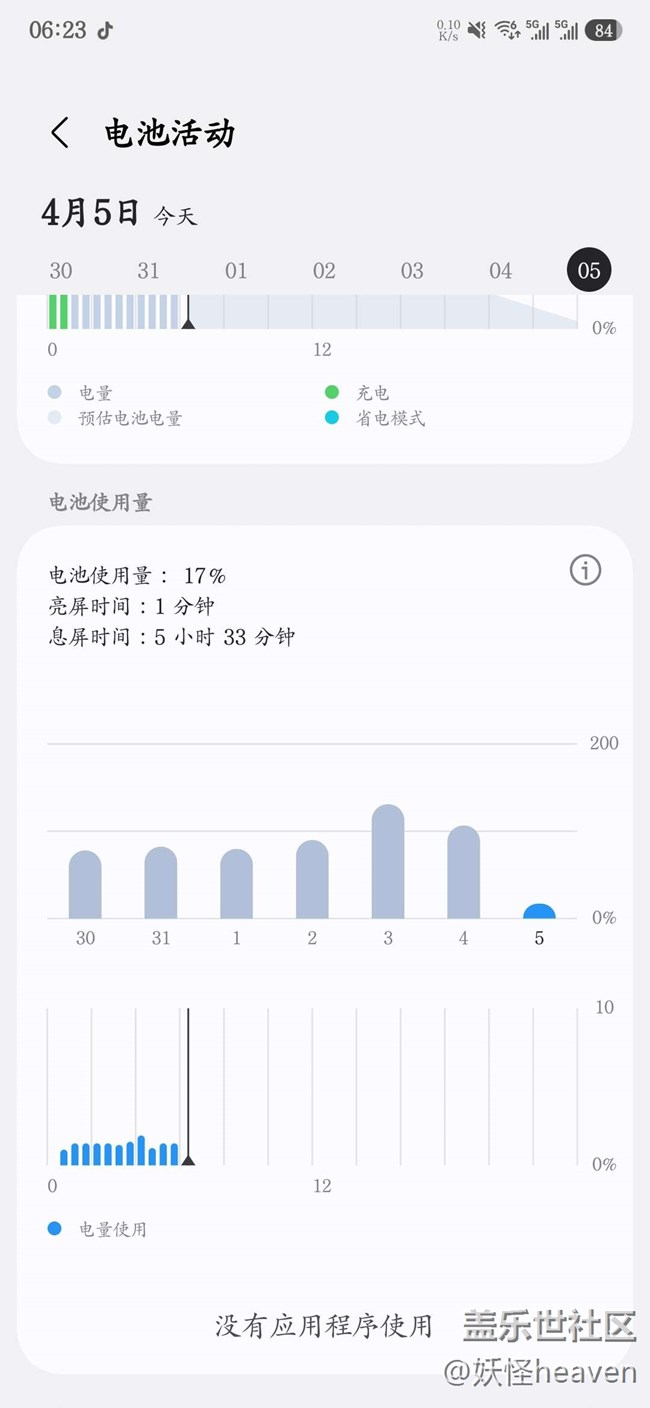650x1408 pixels.
Task: Select the usage bar for day 2
Action: click(312, 880)
